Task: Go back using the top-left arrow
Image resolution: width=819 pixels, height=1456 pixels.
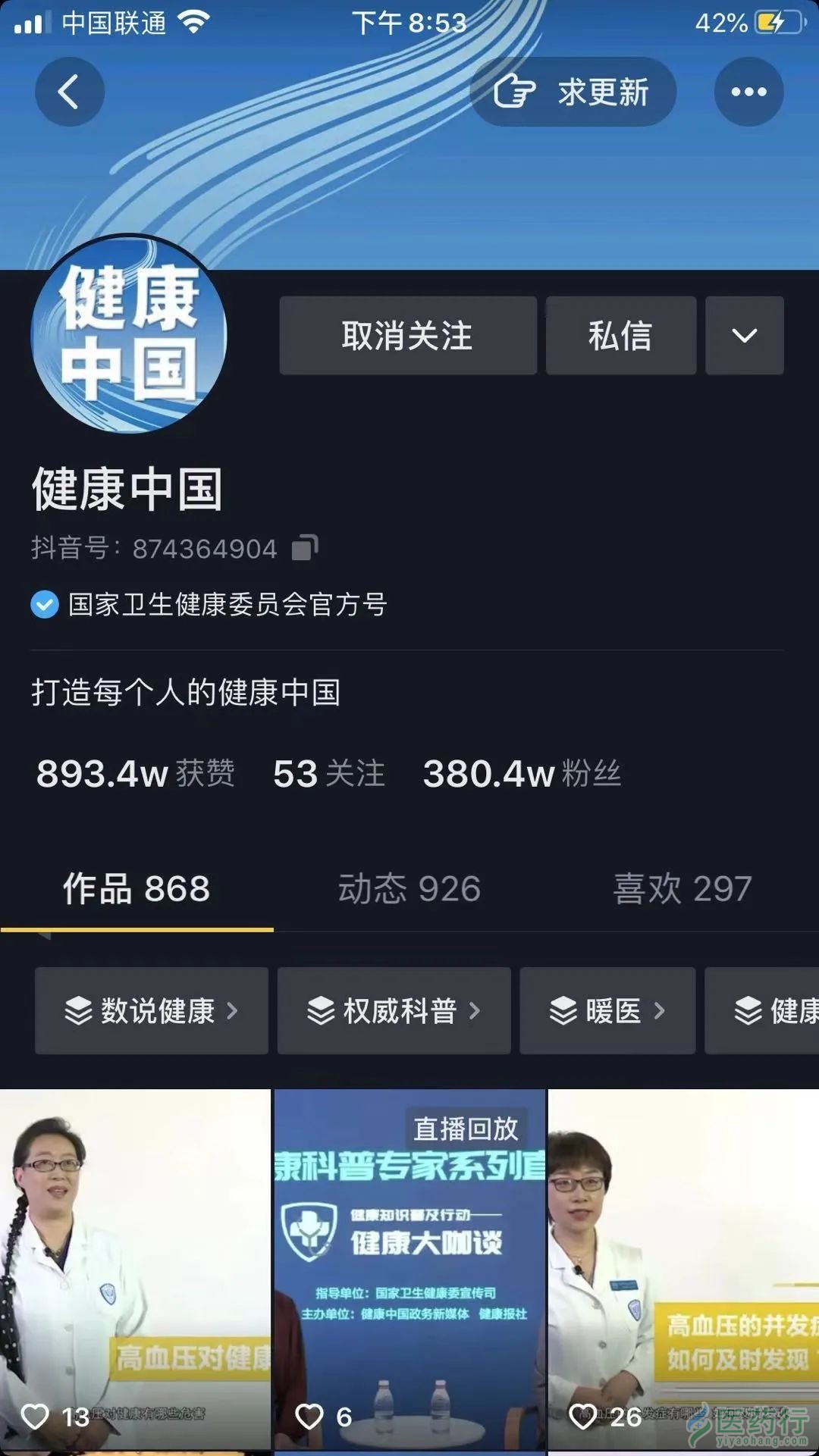Action: point(69,92)
